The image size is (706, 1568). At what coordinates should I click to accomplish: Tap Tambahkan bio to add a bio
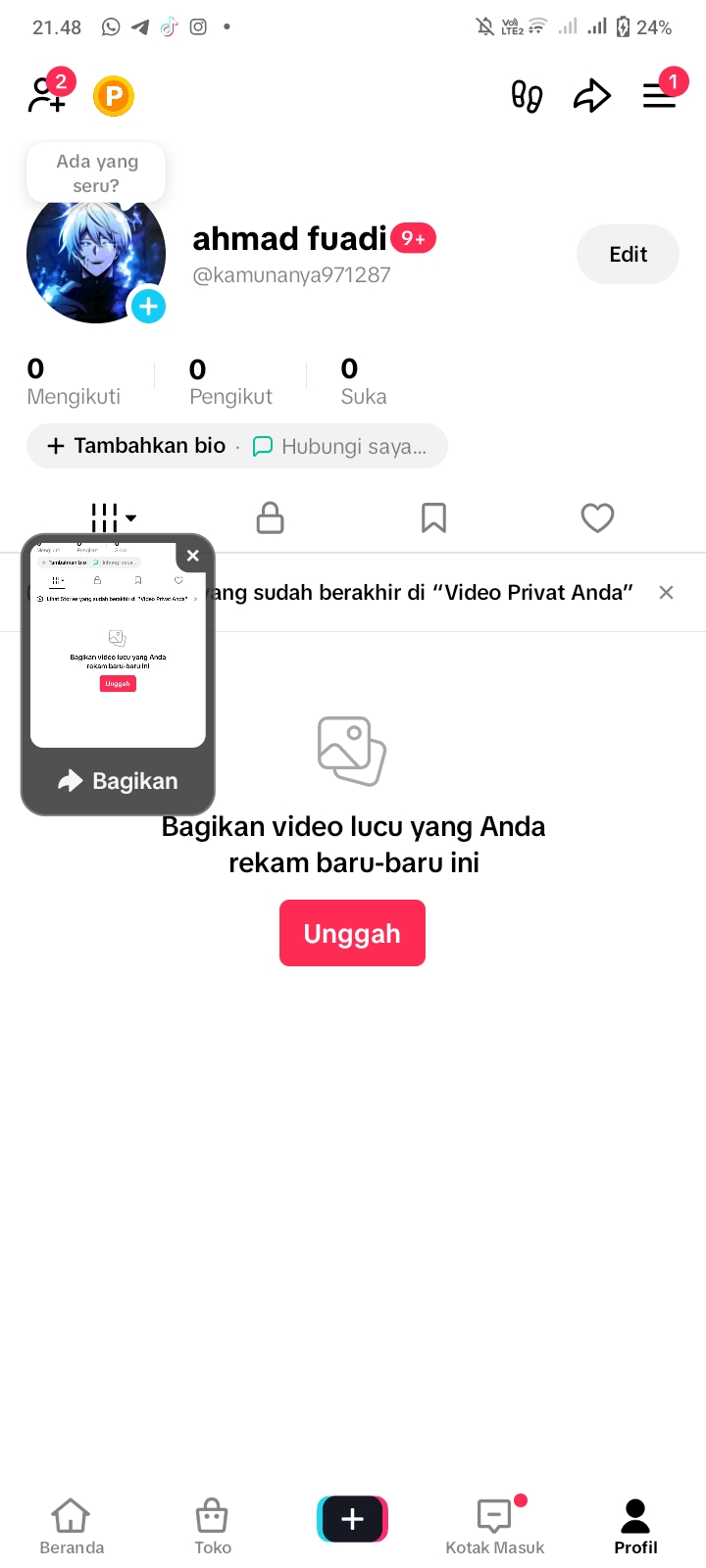(137, 446)
